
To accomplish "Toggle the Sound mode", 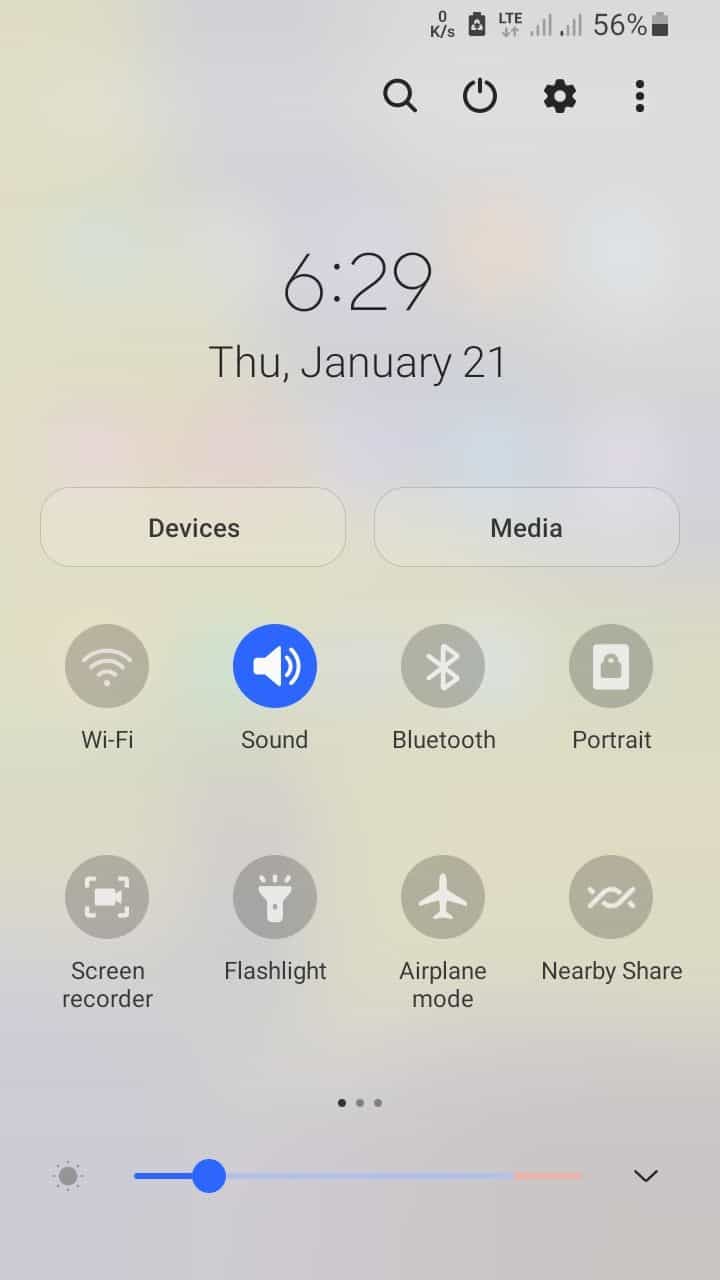I will point(275,666).
